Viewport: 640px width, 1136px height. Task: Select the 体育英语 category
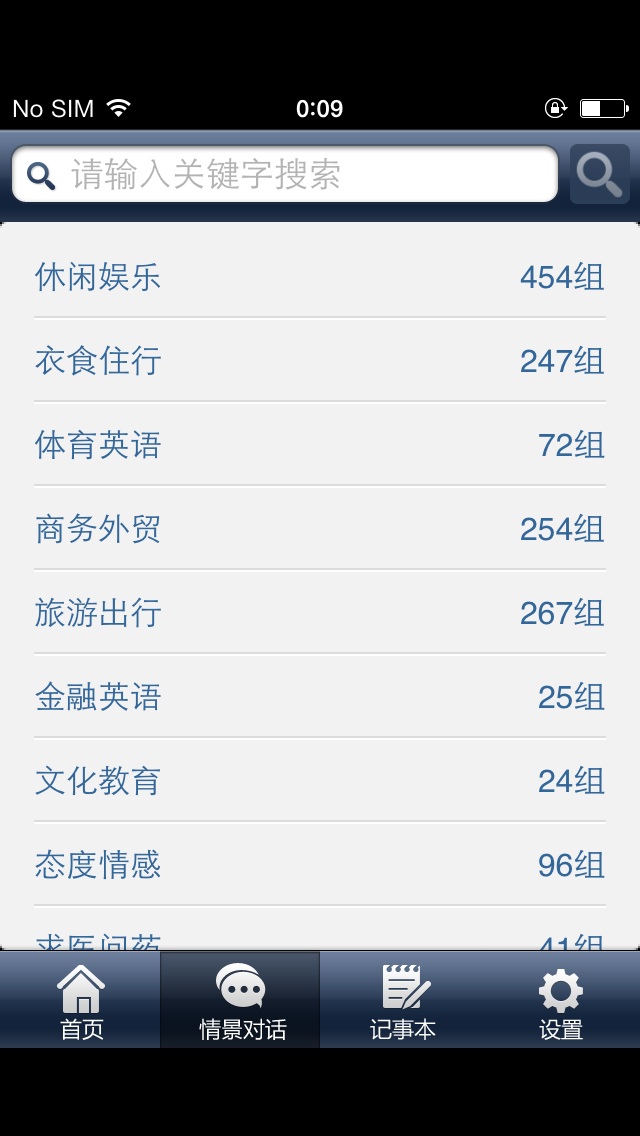[320, 445]
